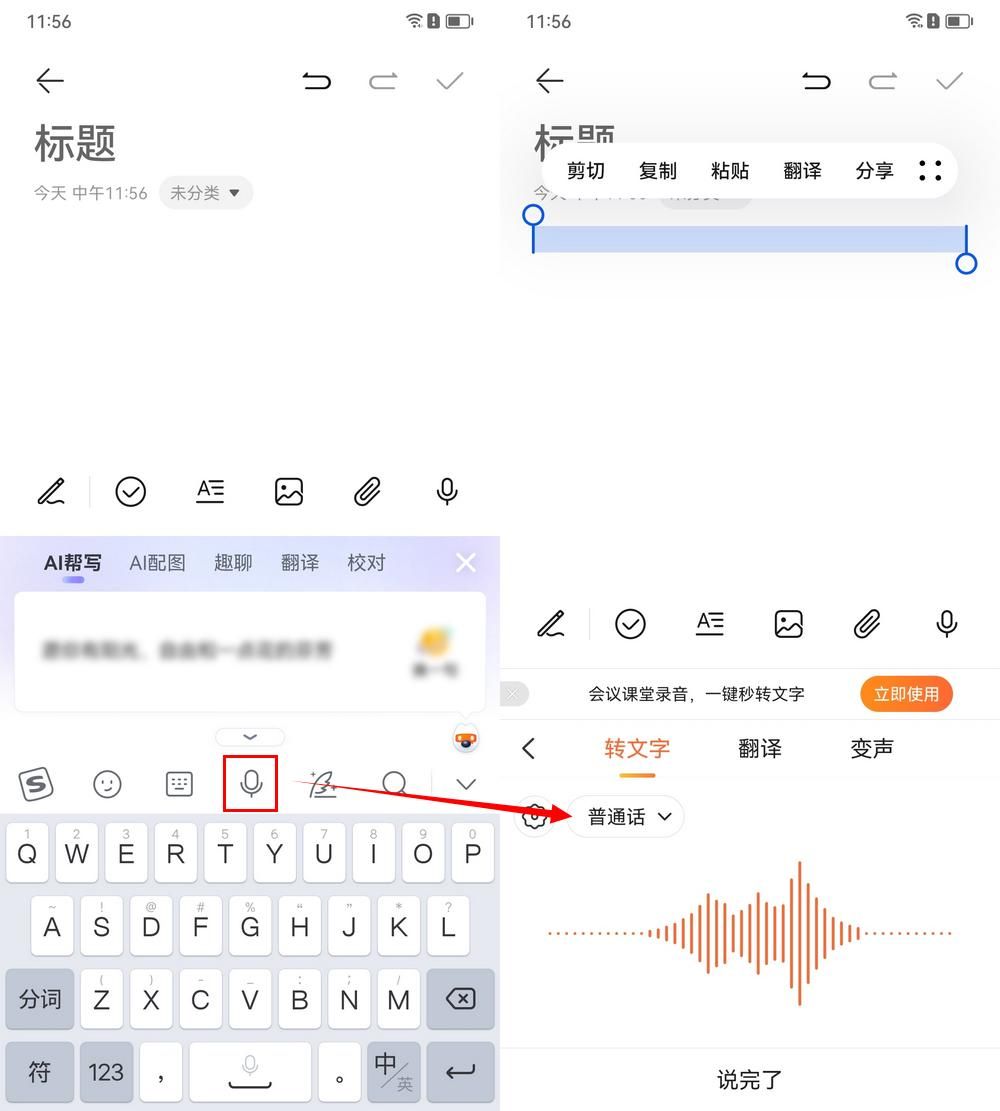Tap 粘贴 in the selection popup

pyautogui.click(x=730, y=171)
